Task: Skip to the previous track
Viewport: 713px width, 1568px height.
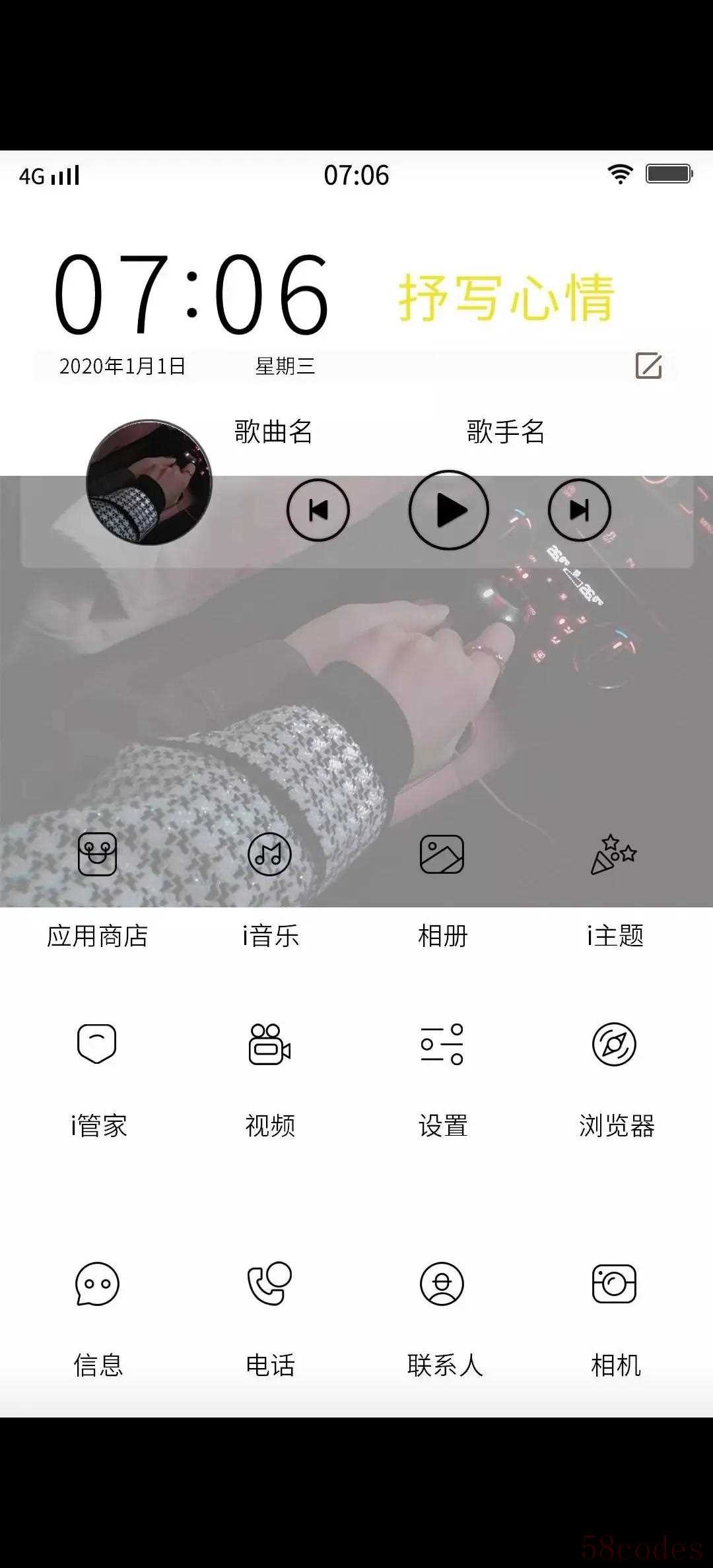Action: (x=318, y=510)
